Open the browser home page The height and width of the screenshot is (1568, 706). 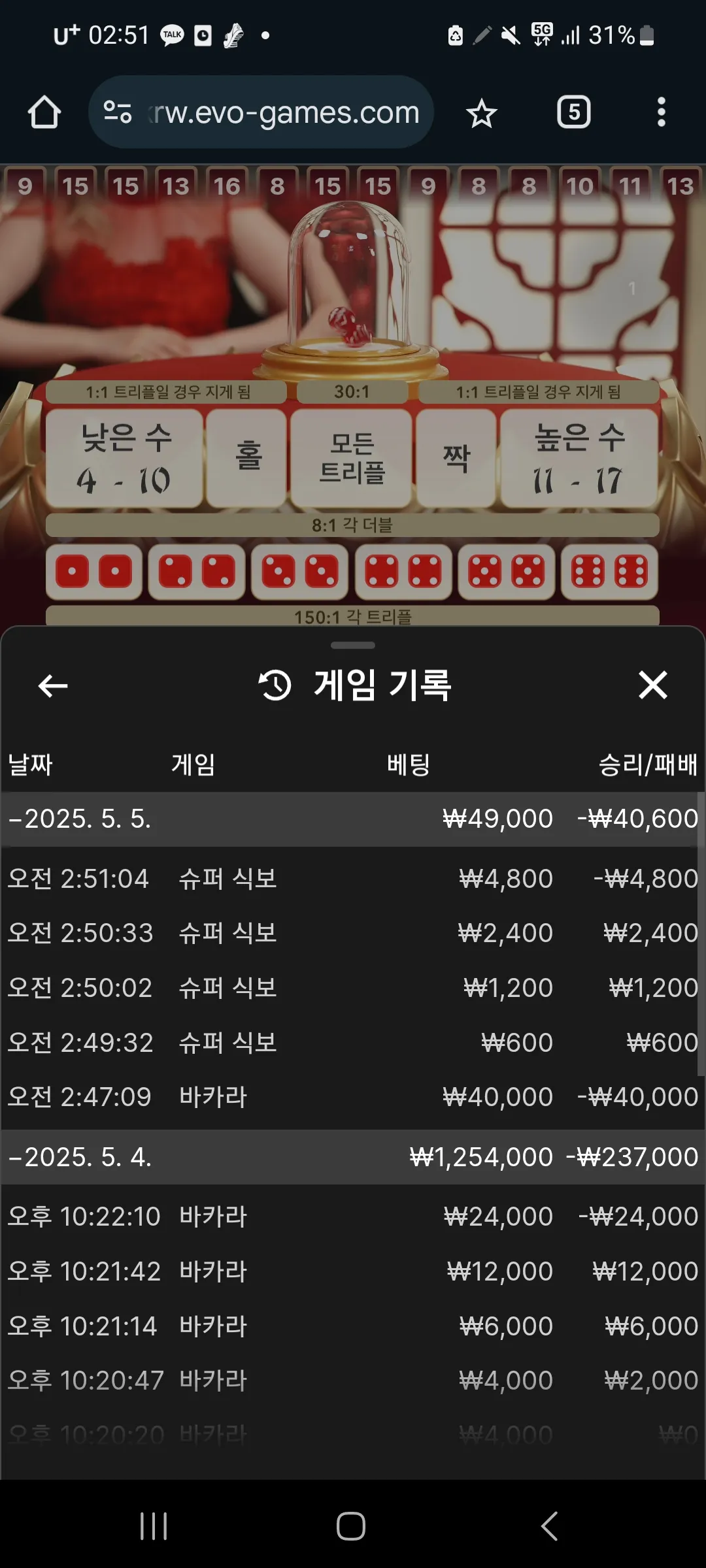pyautogui.click(x=44, y=112)
